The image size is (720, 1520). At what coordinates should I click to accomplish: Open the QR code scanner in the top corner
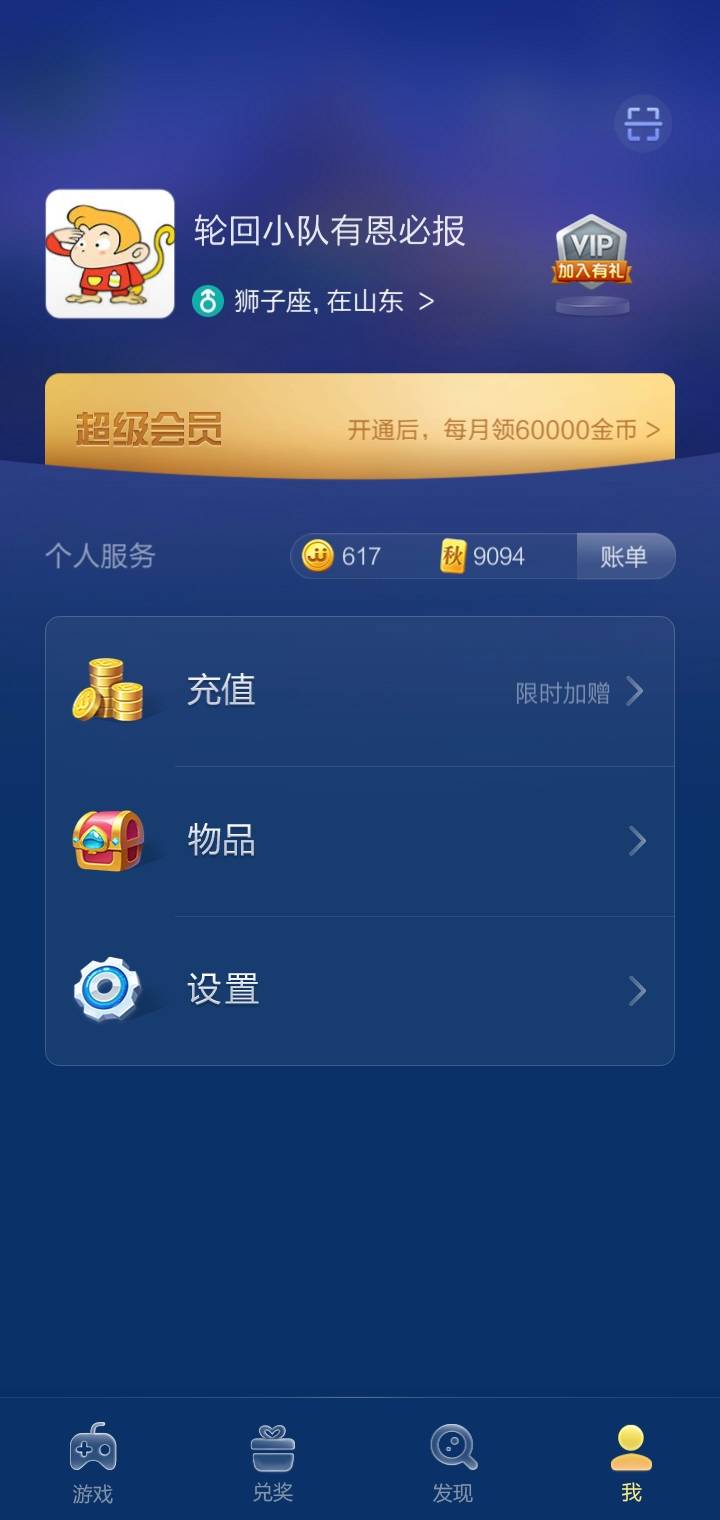click(643, 124)
